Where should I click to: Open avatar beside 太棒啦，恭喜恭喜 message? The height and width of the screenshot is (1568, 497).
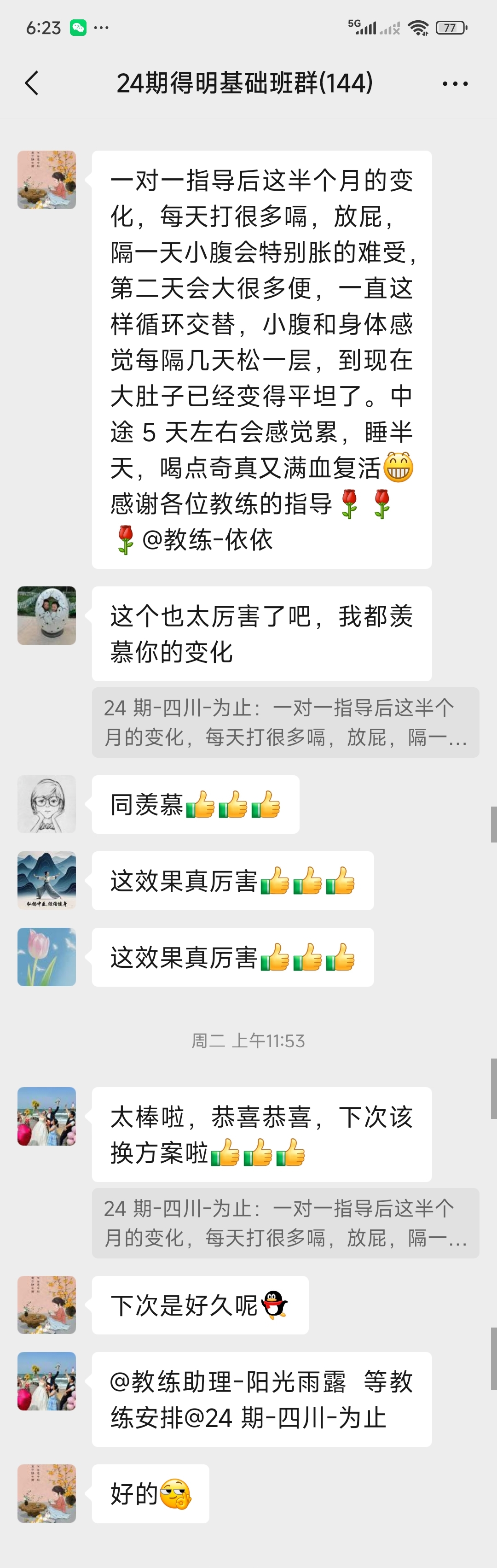pyautogui.click(x=47, y=1117)
